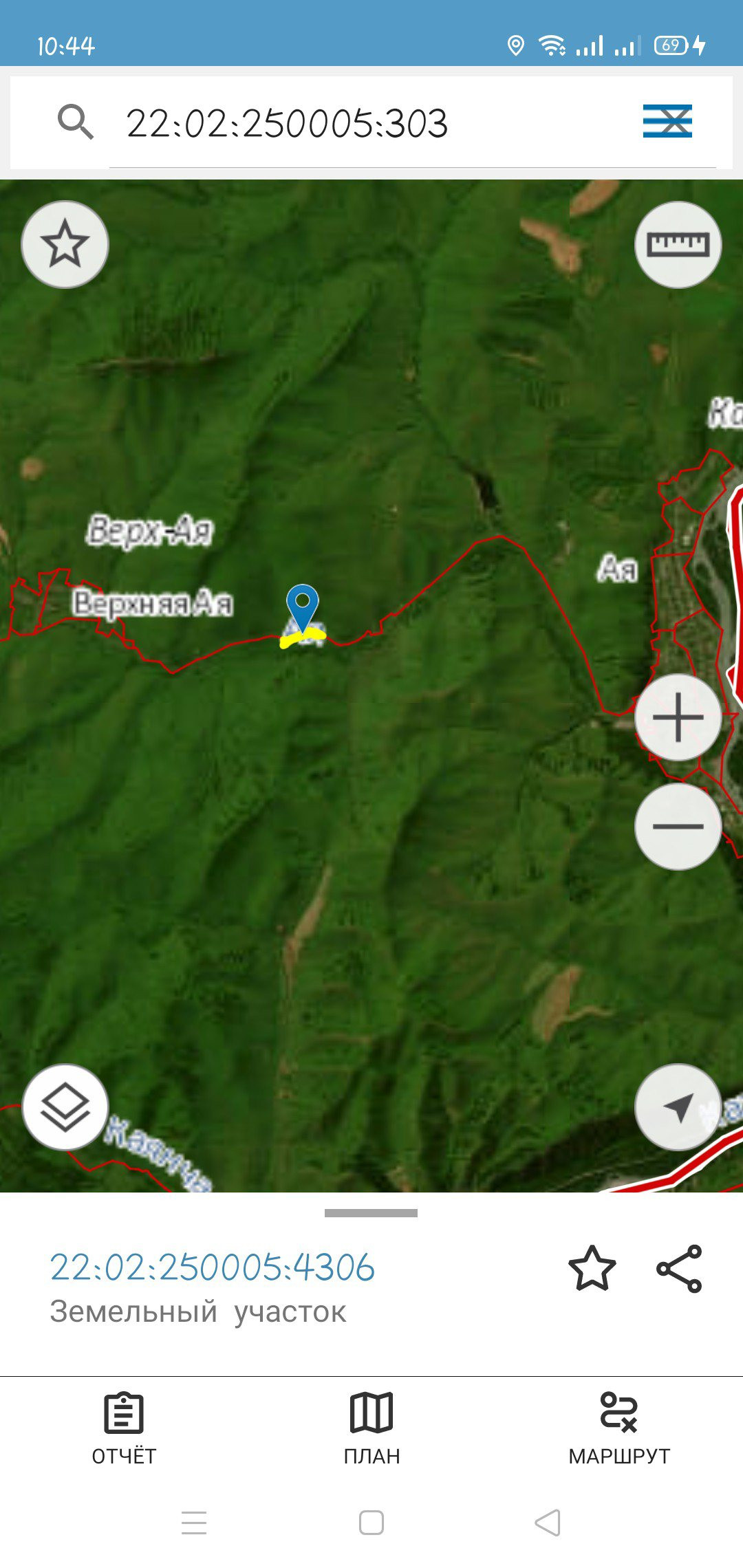Center map on my location
Viewport: 743px width, 1568px height.
coord(678,1107)
